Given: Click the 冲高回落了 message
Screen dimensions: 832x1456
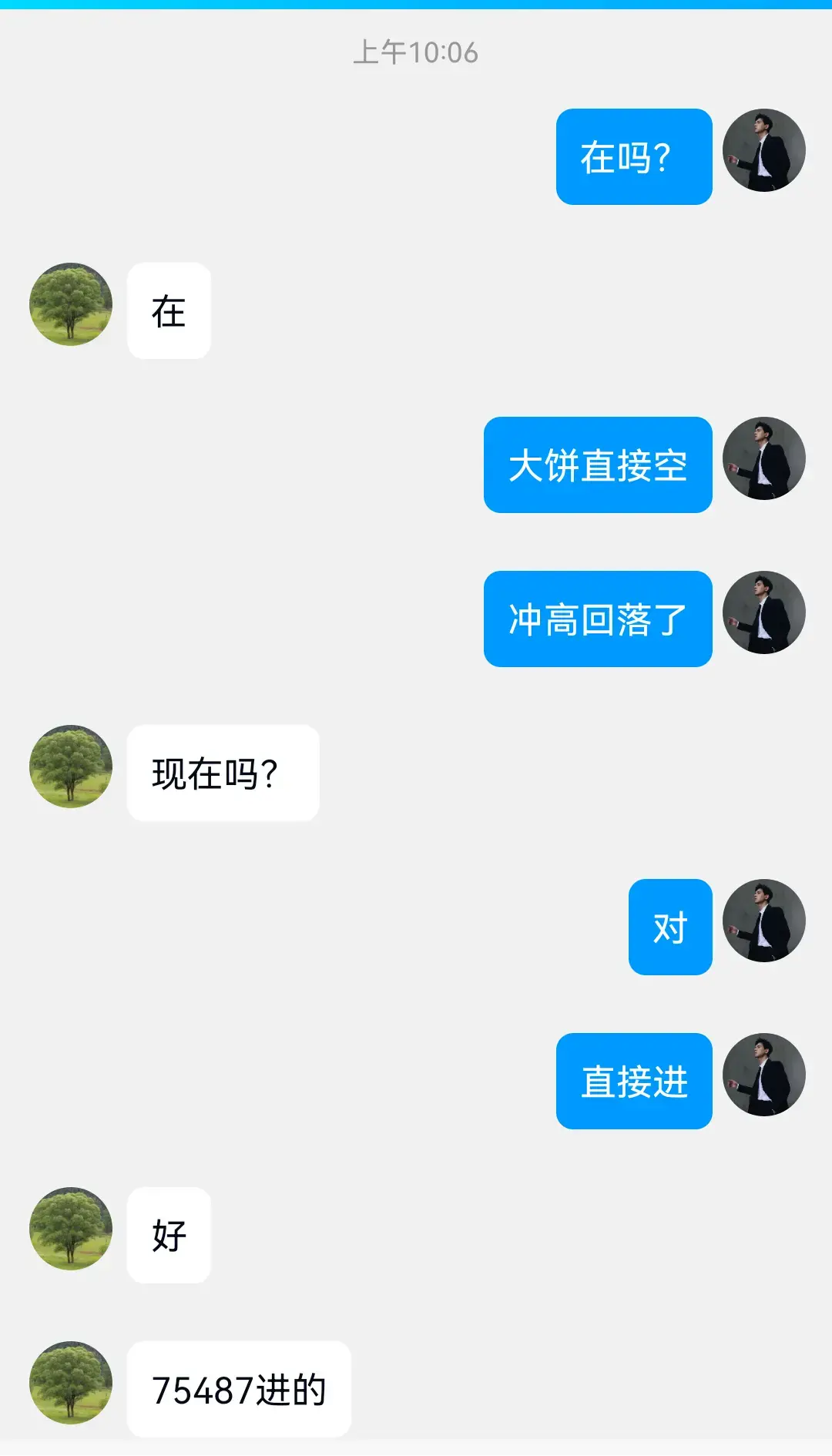Looking at the screenshot, I should click(x=597, y=619).
